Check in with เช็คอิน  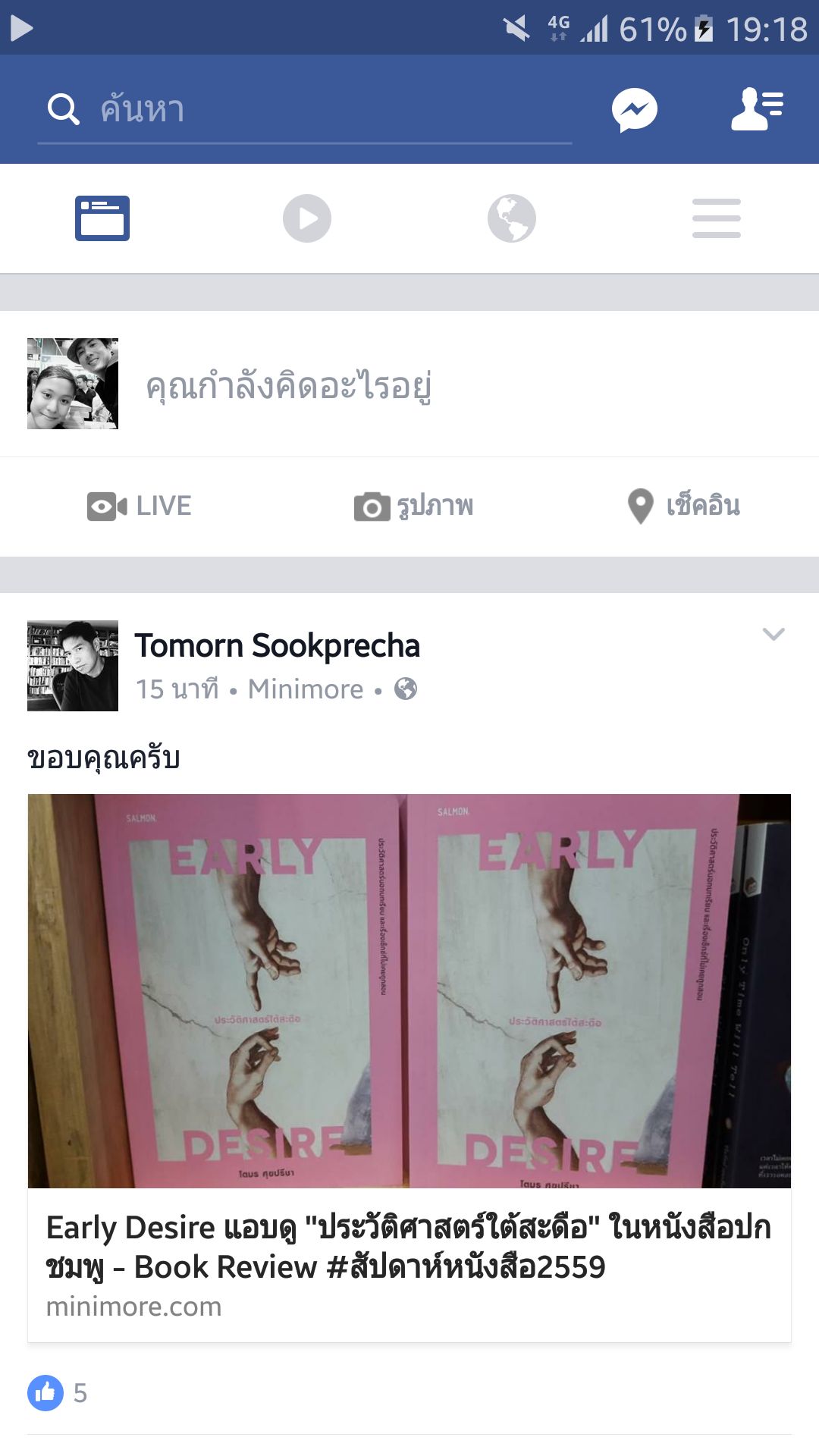click(684, 506)
